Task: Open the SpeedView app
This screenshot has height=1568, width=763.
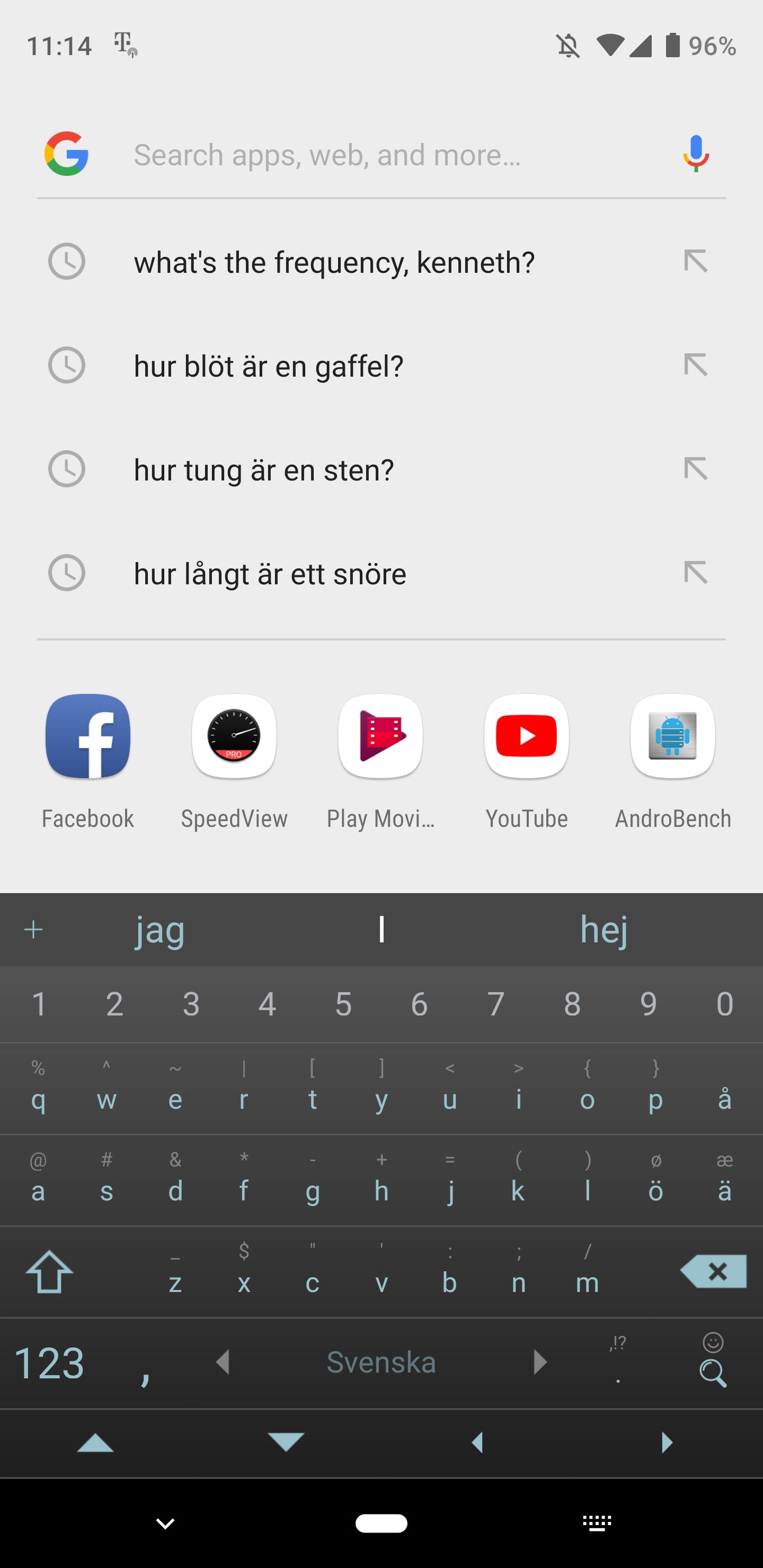Action: (x=234, y=761)
